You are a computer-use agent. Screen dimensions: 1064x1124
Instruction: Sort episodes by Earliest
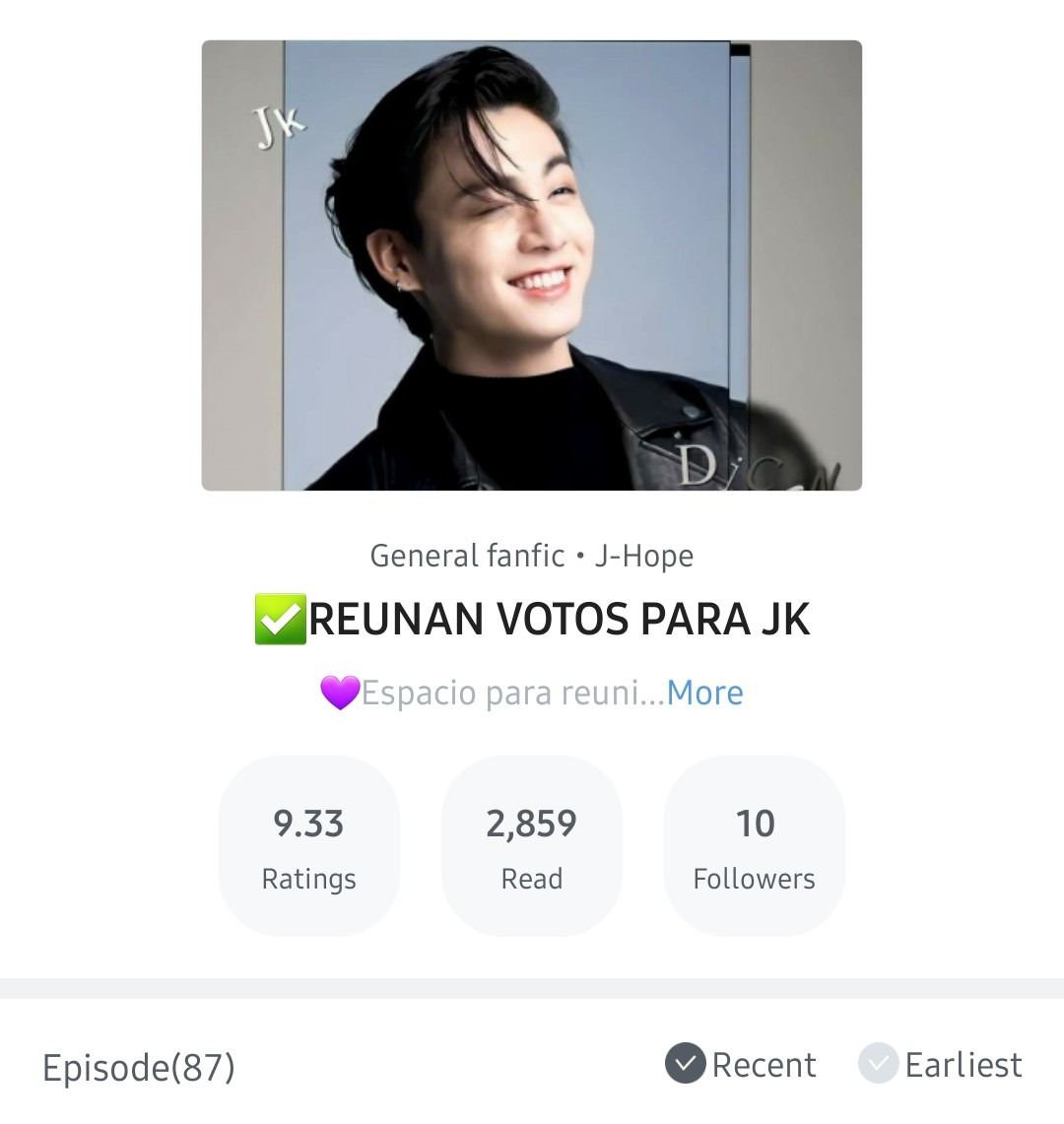pyautogui.click(x=941, y=1065)
